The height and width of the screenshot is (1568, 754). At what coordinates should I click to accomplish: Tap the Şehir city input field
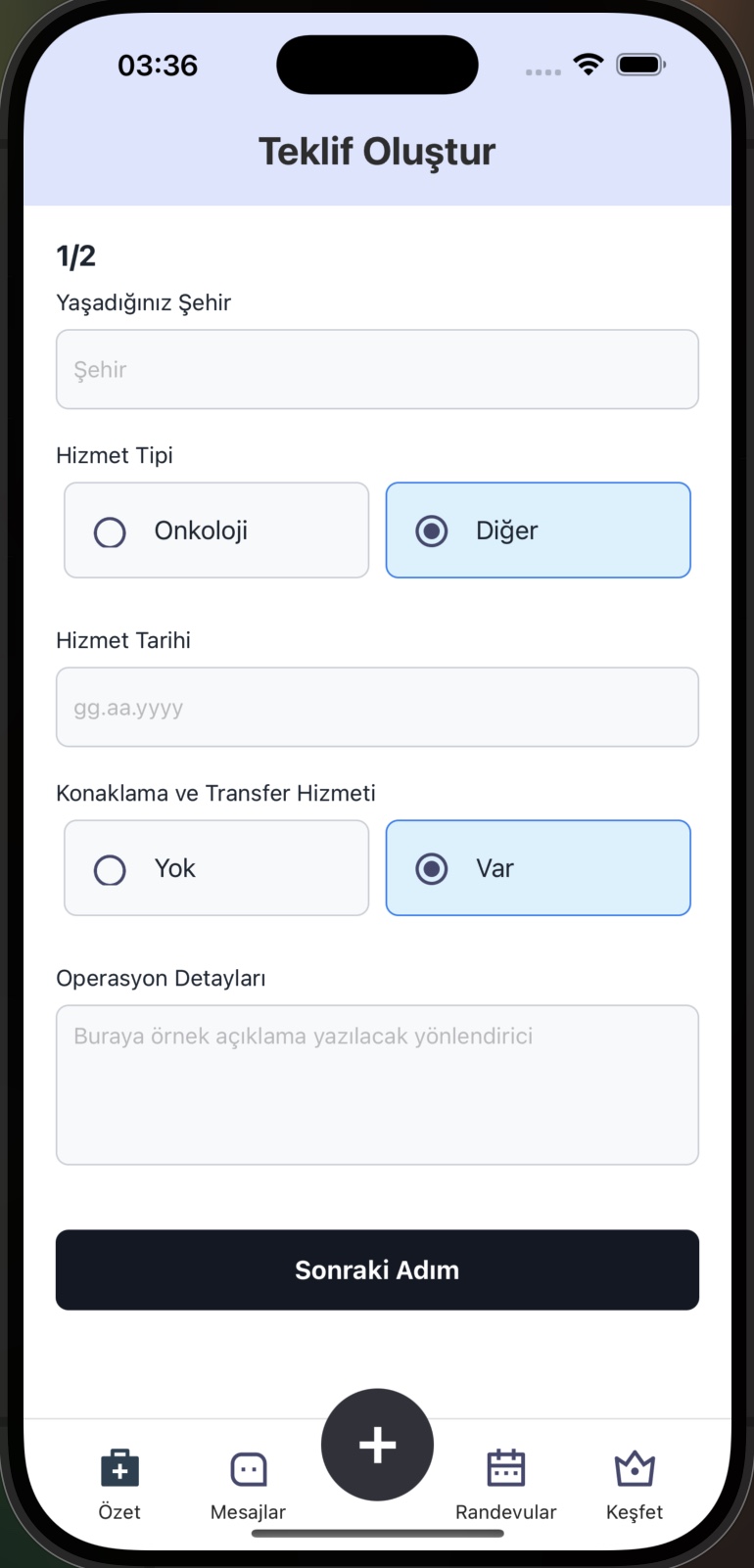pos(377,369)
